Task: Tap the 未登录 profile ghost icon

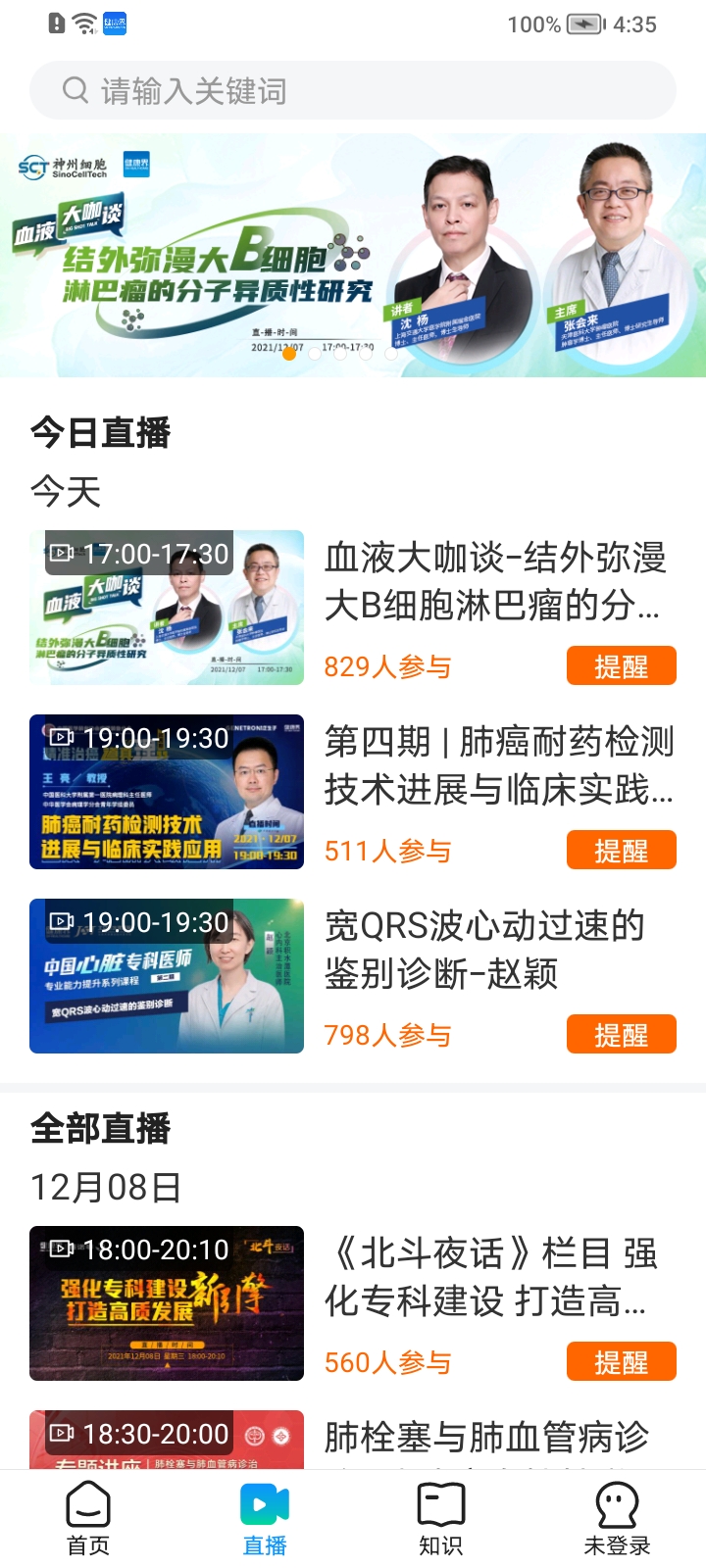Action: point(616,1504)
